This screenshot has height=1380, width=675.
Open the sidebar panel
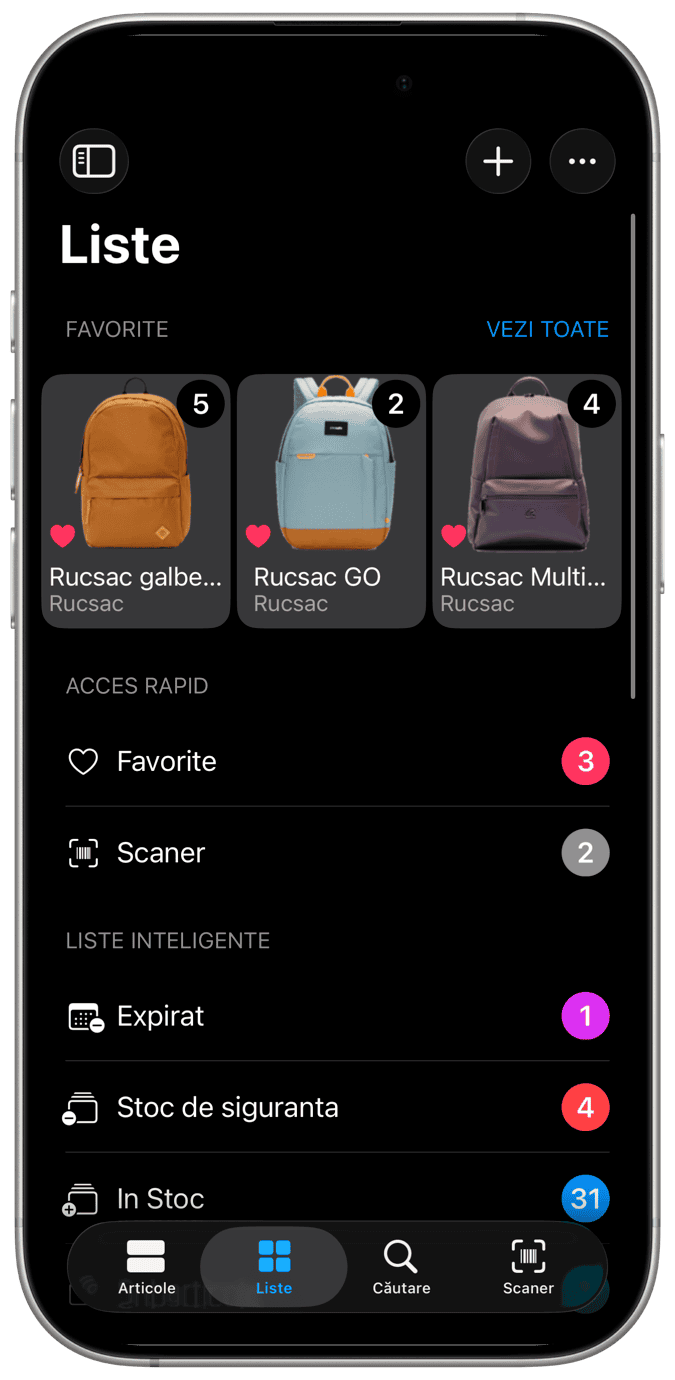point(94,161)
